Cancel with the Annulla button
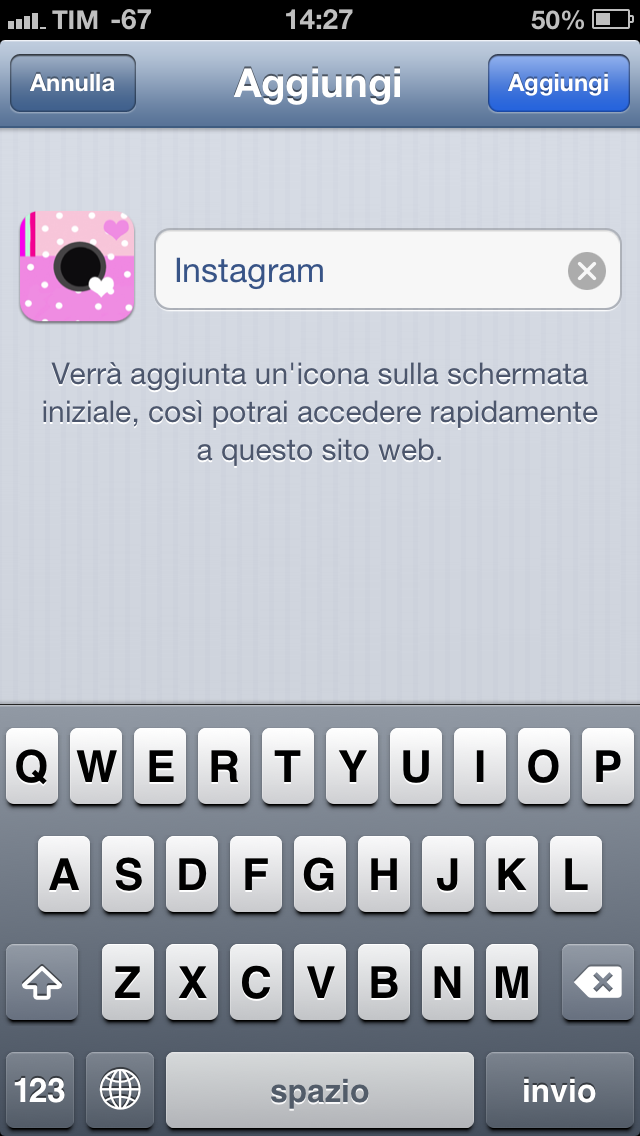The image size is (640, 1136). (72, 83)
